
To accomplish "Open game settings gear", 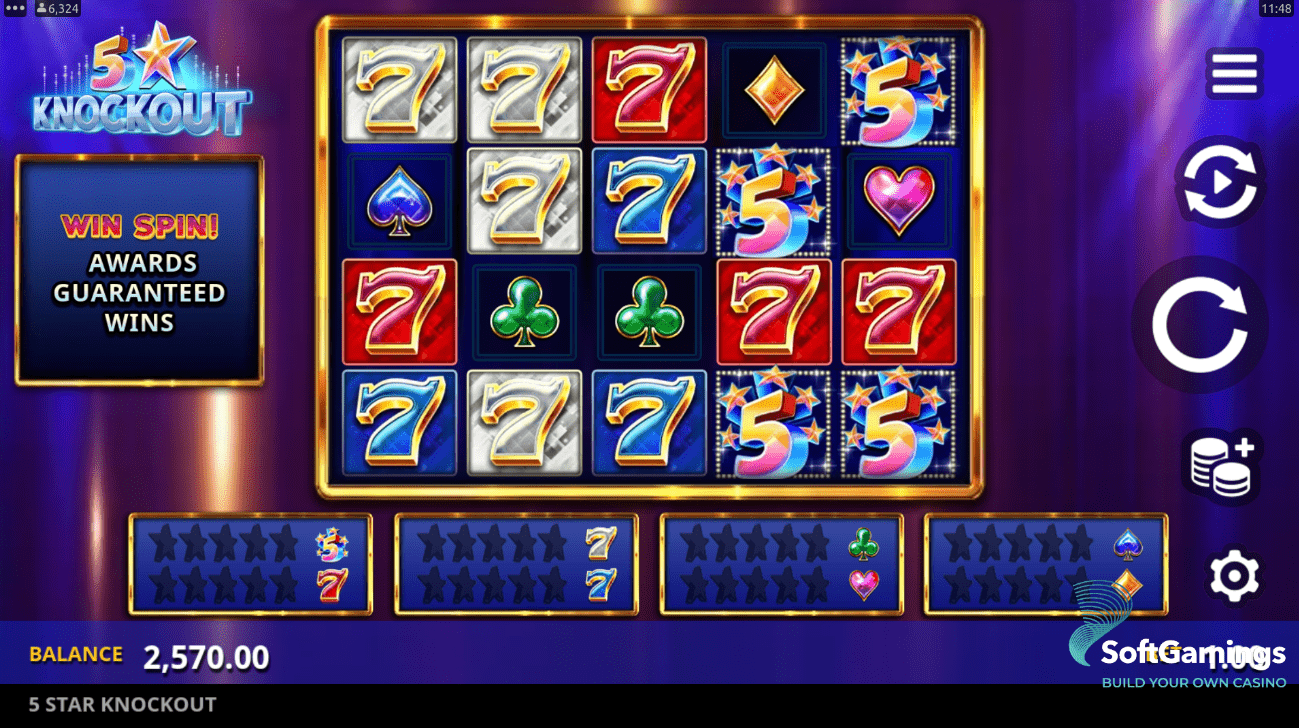I will [1233, 577].
